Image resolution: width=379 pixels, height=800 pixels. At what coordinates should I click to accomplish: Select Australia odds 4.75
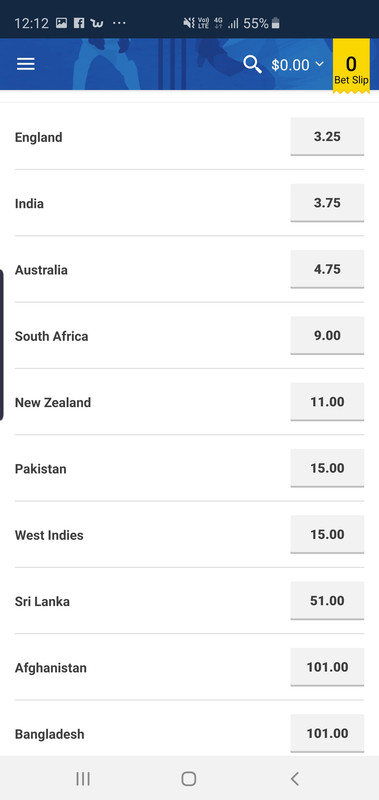(x=327, y=269)
